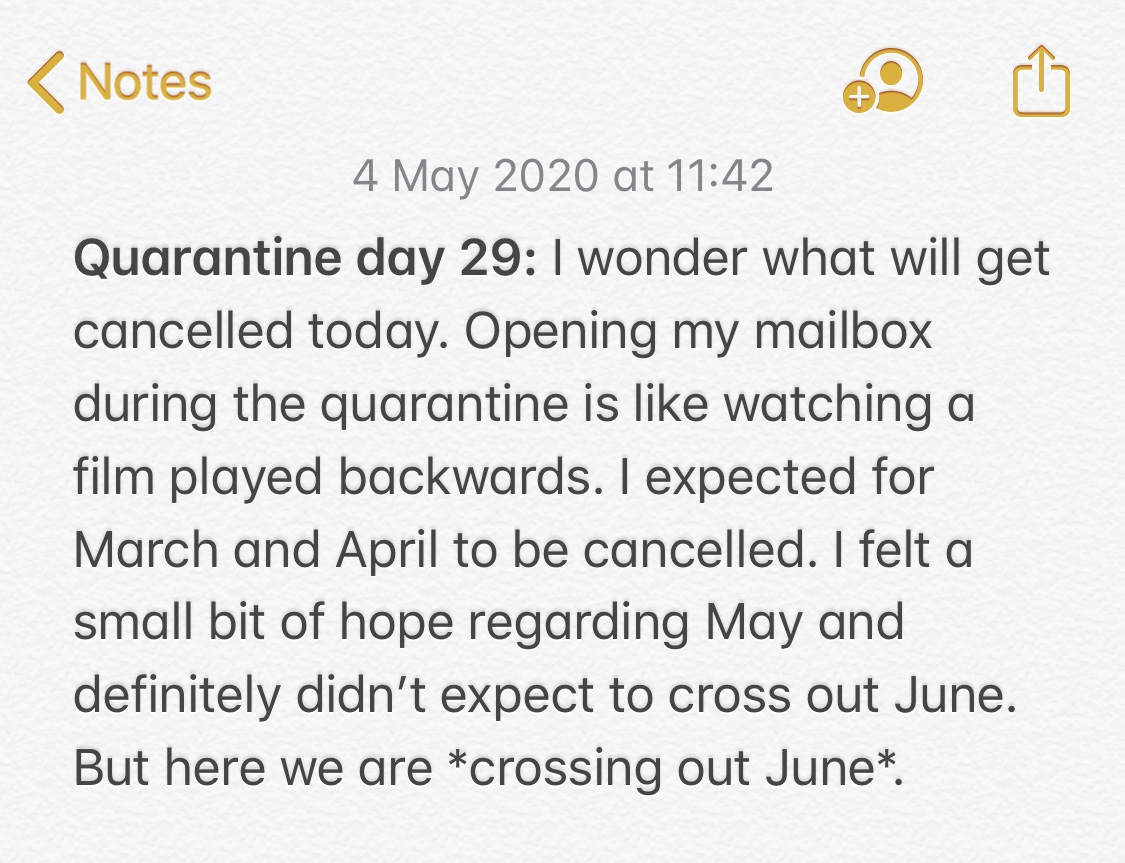The image size is (1125, 863).
Task: Open the share sheet for this note
Action: [1041, 81]
